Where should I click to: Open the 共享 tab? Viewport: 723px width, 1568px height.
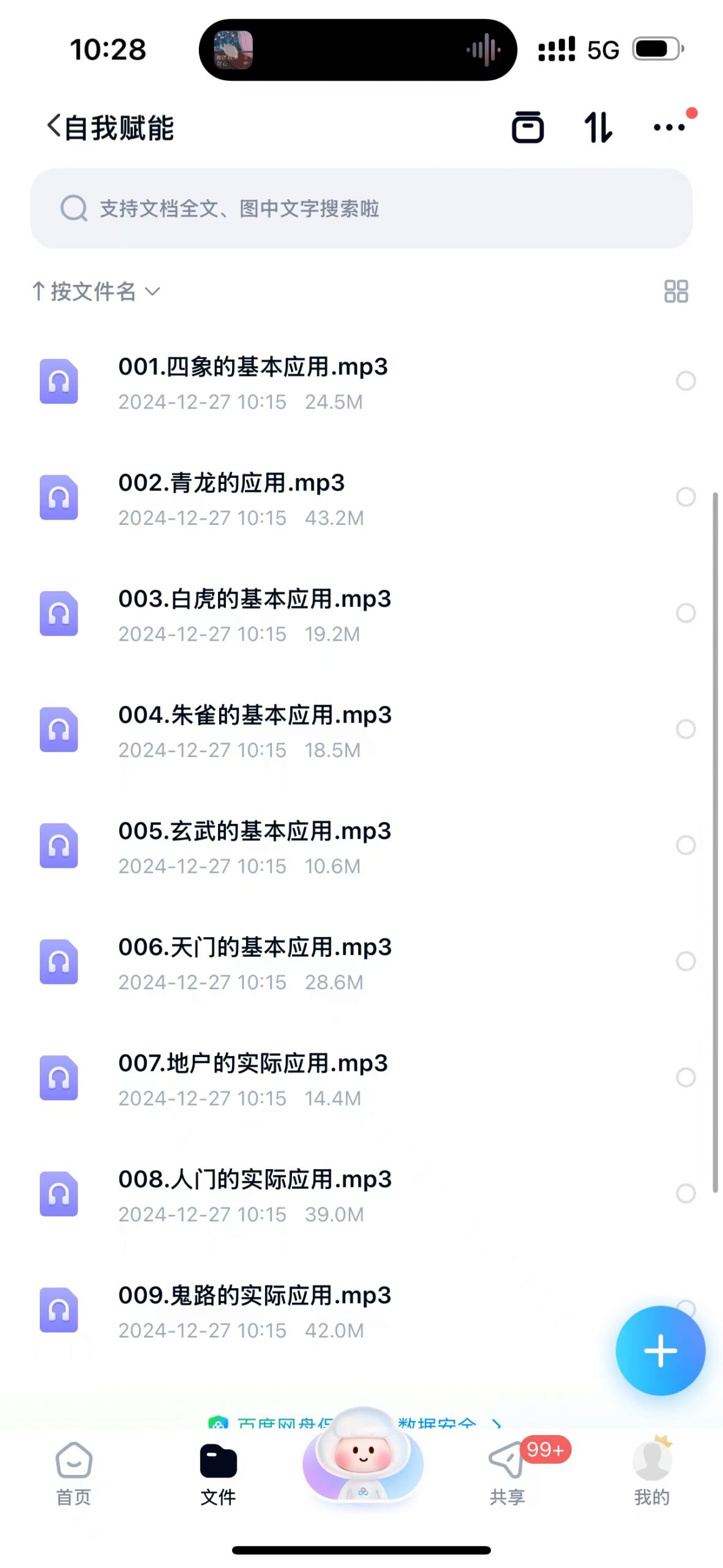point(507,1474)
